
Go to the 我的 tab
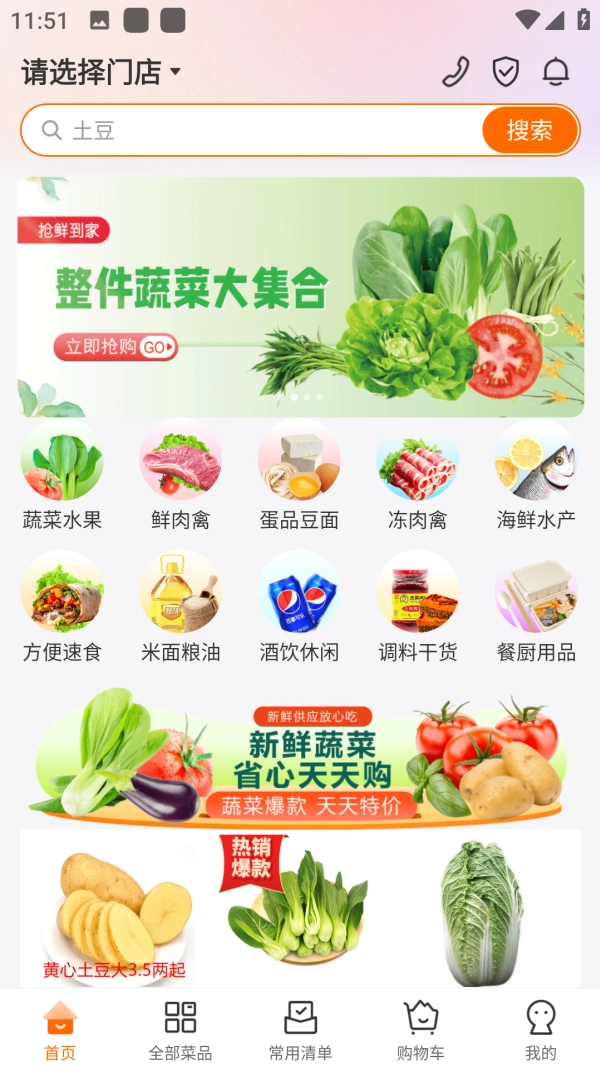[540, 1030]
